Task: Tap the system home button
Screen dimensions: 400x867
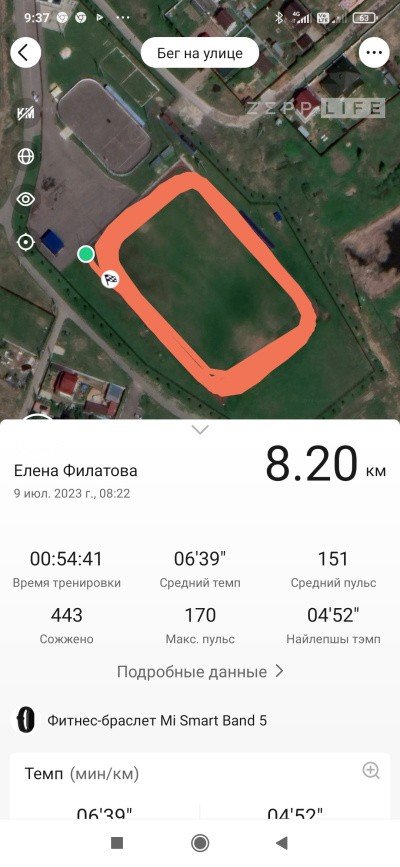Action: [x=200, y=843]
